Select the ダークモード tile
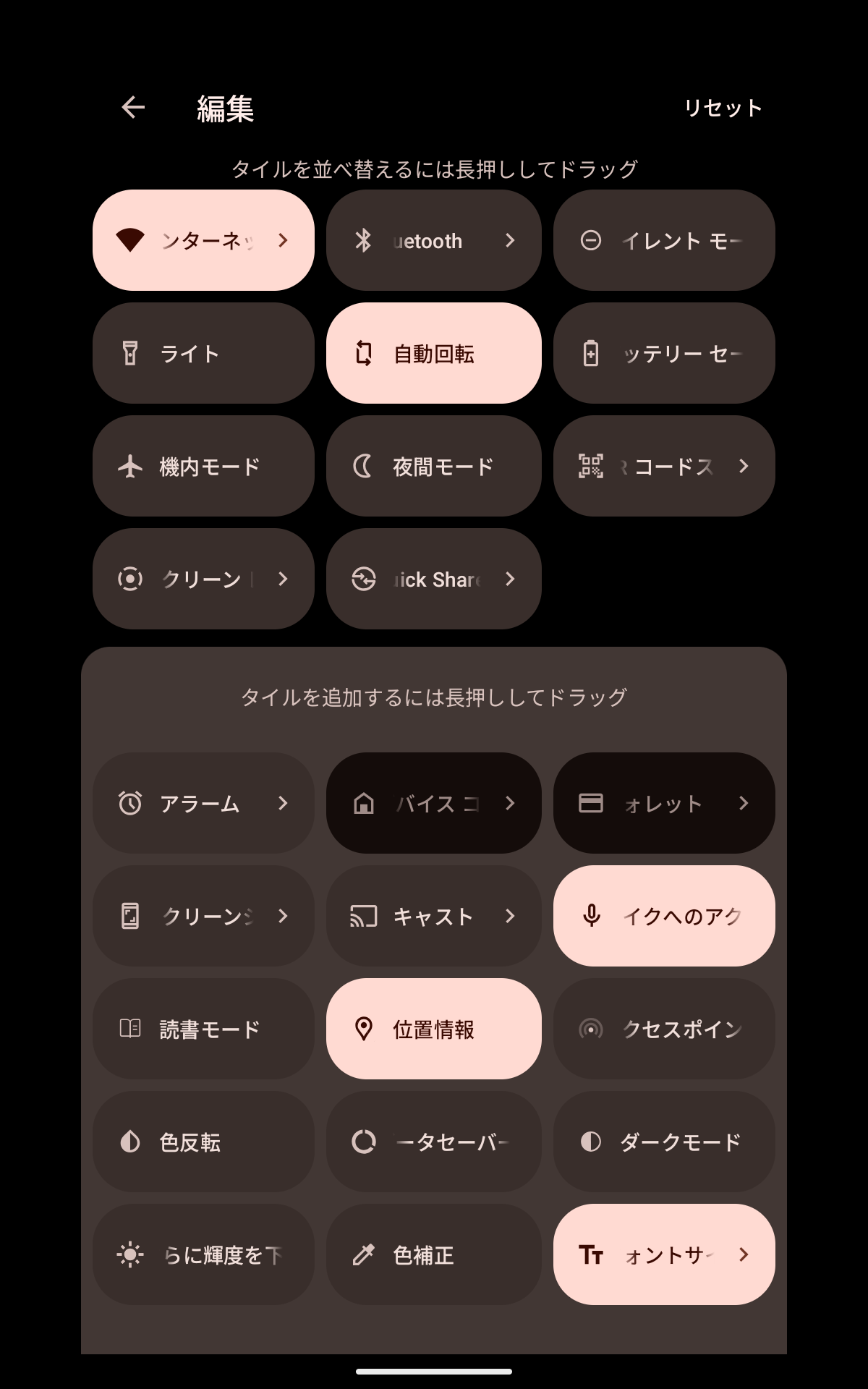 point(664,1142)
